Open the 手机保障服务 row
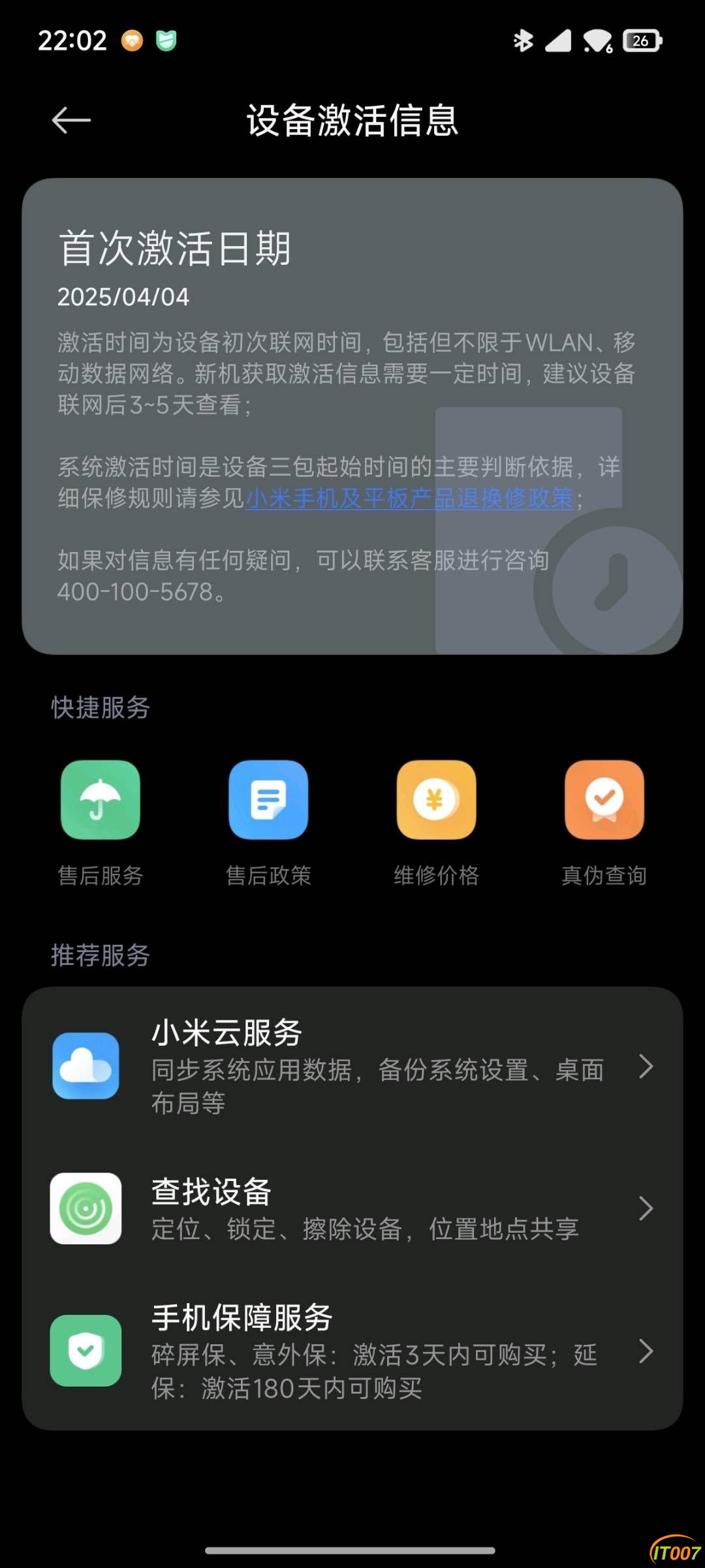Screen dimensions: 705x1568 click(x=352, y=1350)
